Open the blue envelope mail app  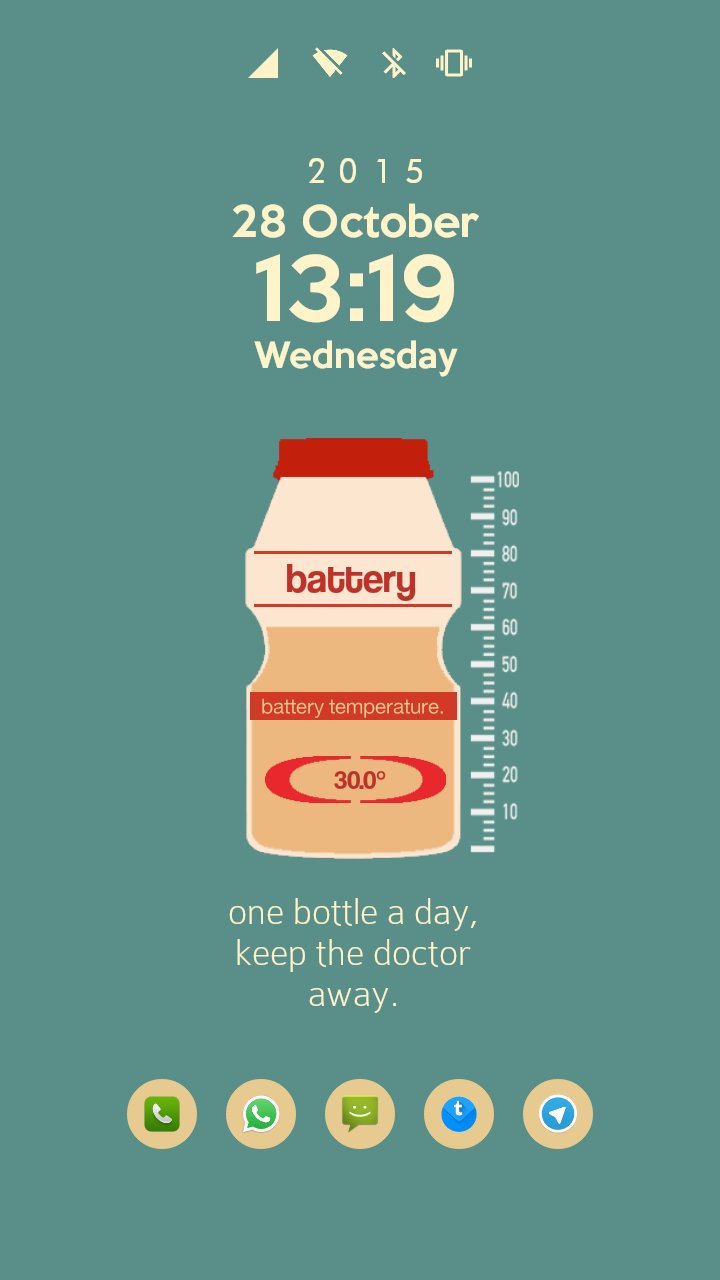click(459, 1114)
